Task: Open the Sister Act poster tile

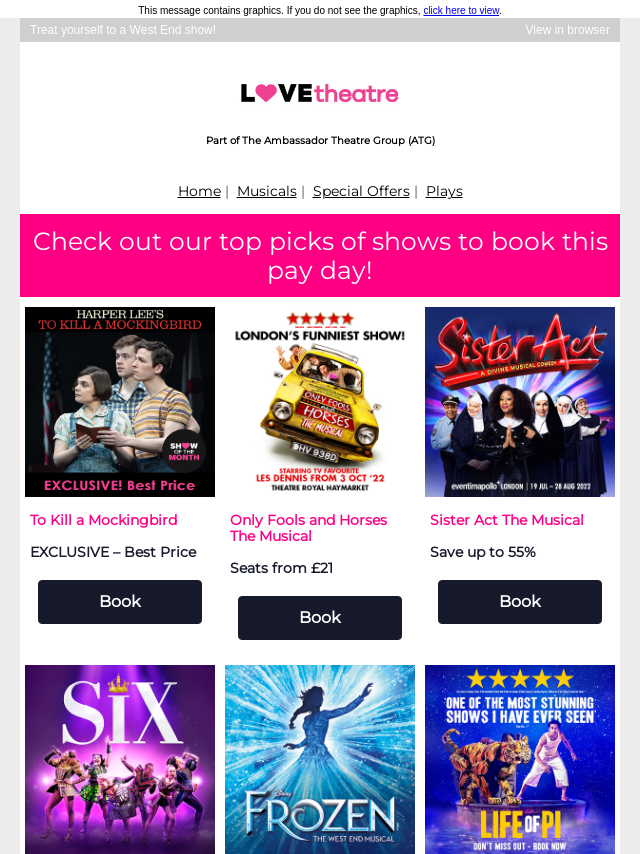Action: pos(520,401)
